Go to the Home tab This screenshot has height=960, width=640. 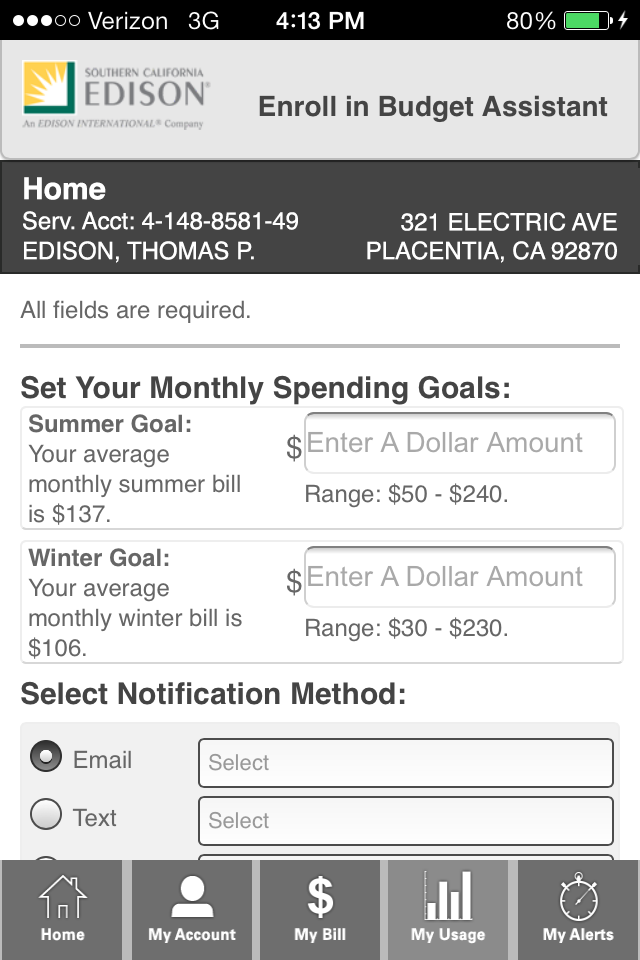tap(62, 909)
